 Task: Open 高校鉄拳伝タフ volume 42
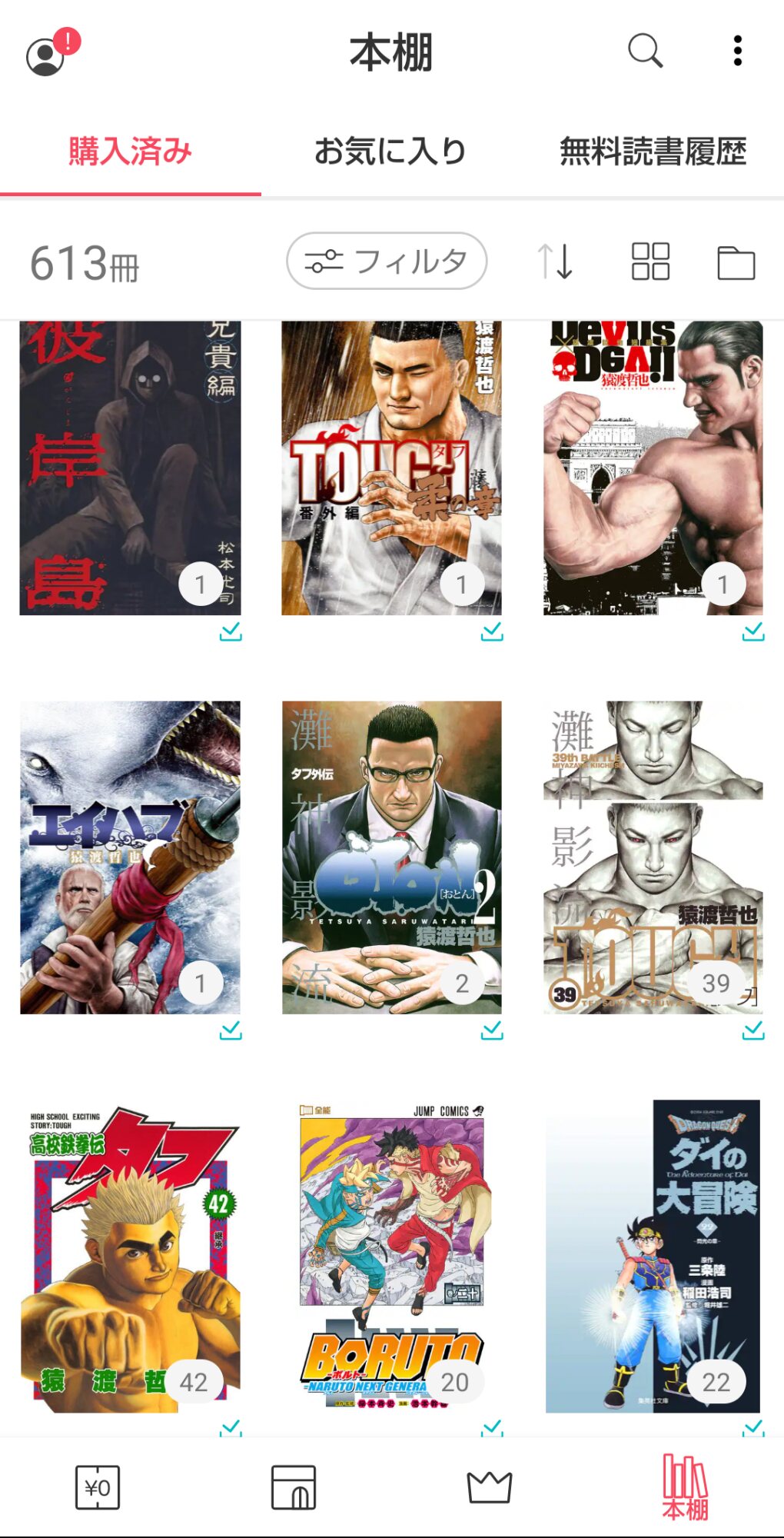(x=131, y=1257)
